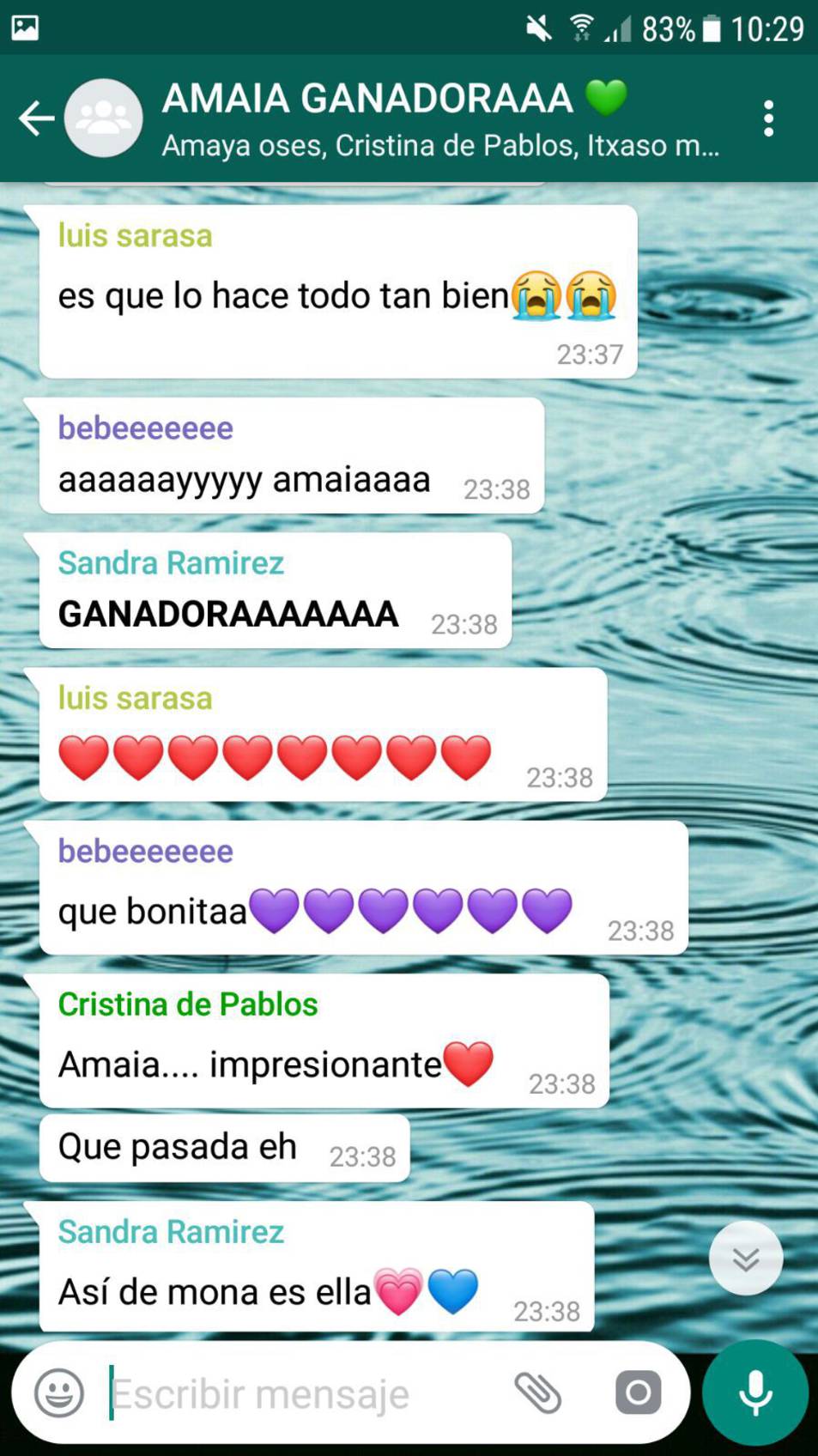Open the three-dot overflow menu
This screenshot has height=1456, width=818.
[x=768, y=118]
